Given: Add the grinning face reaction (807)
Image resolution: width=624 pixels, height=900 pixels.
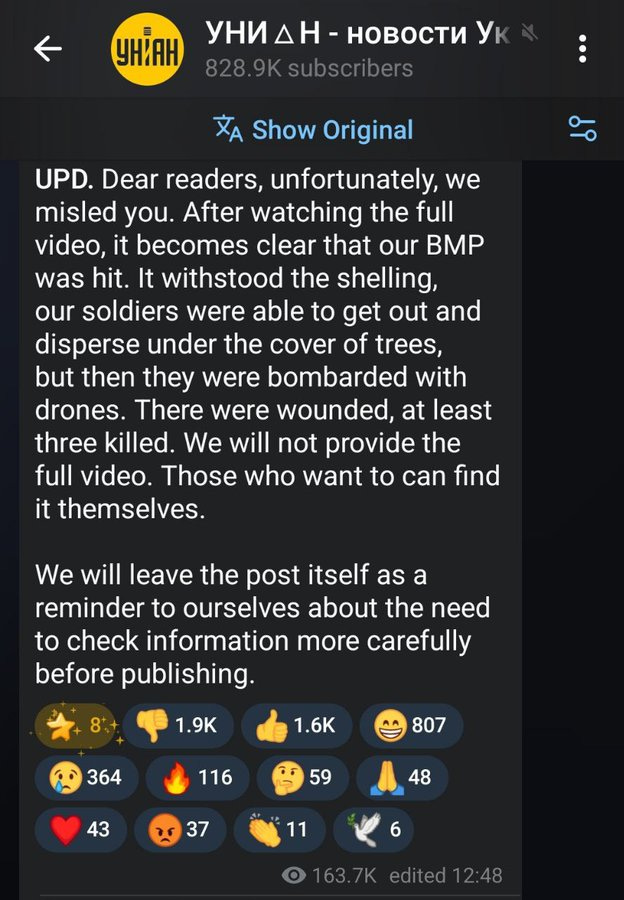Looking at the screenshot, I should (x=411, y=726).
